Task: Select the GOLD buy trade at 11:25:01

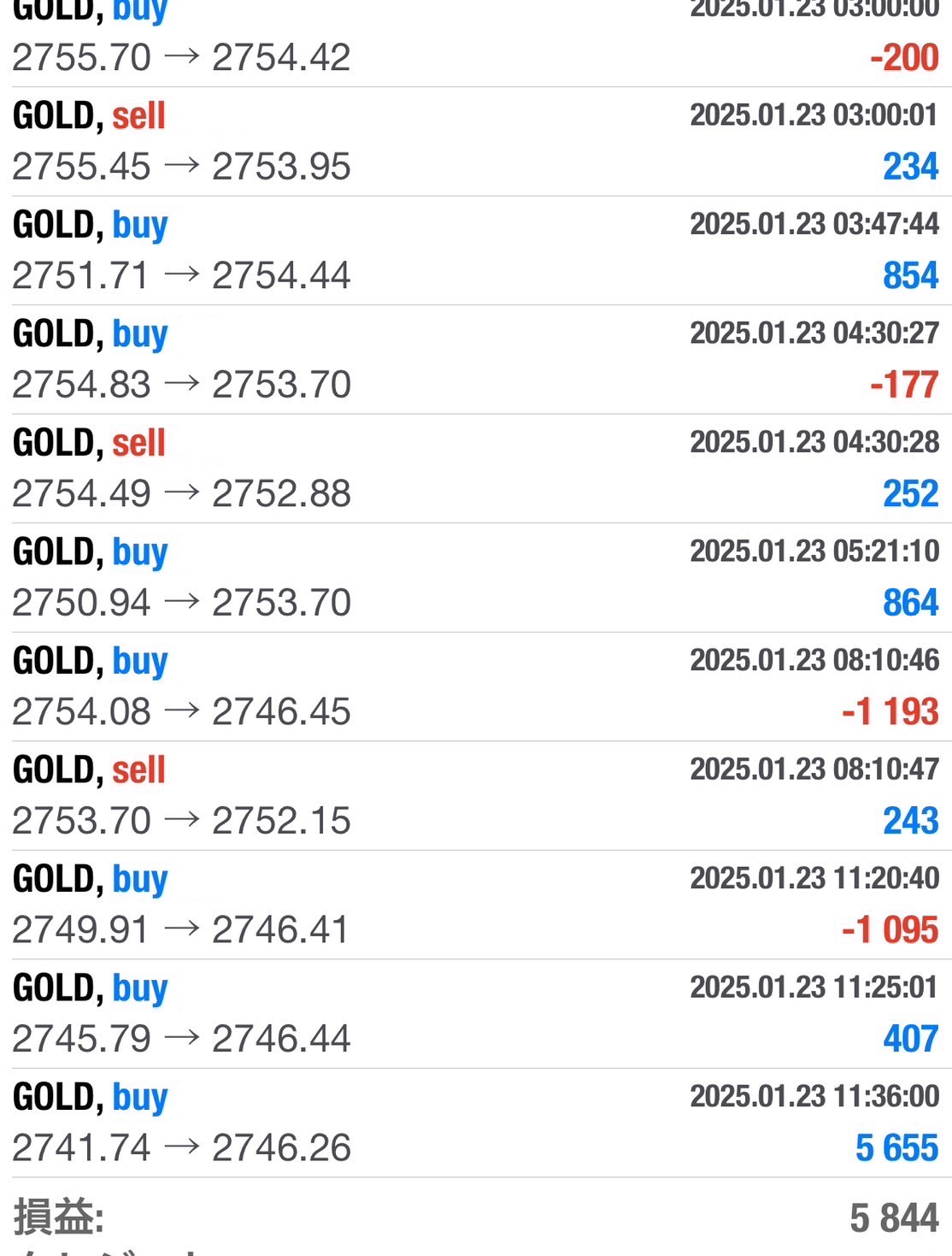Action: pos(475,1013)
